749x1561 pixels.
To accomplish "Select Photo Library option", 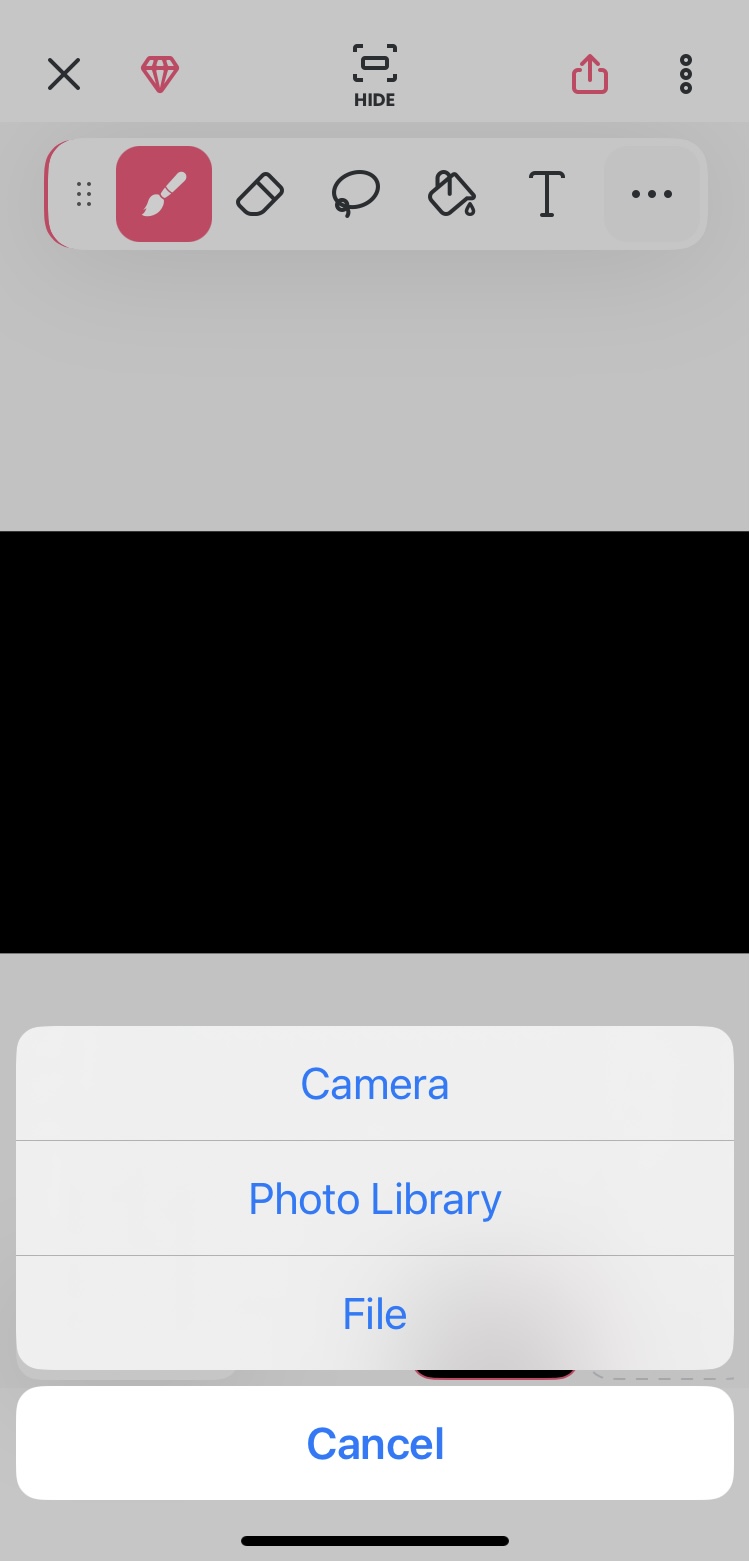I will (374, 1198).
